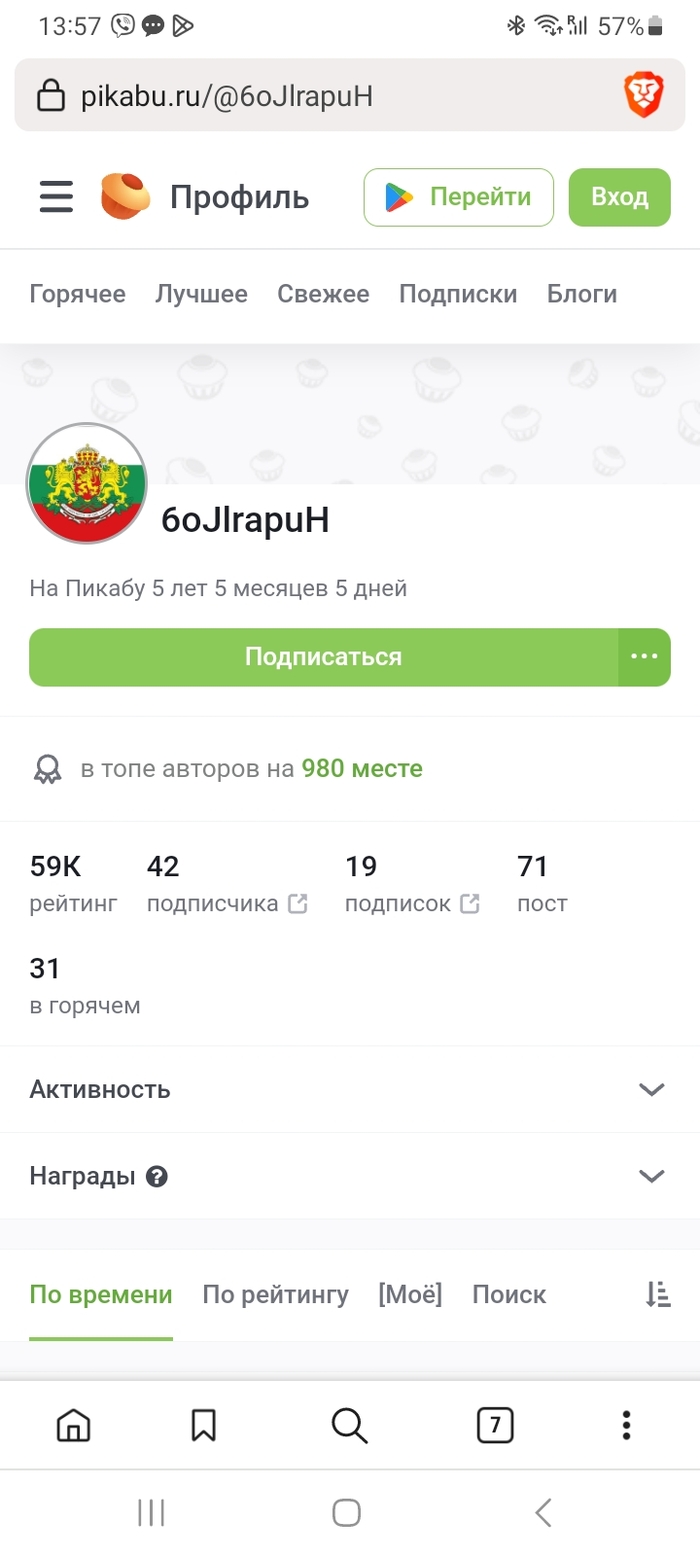Open the Подписки tab
This screenshot has width=700, height=1556.
(x=458, y=294)
